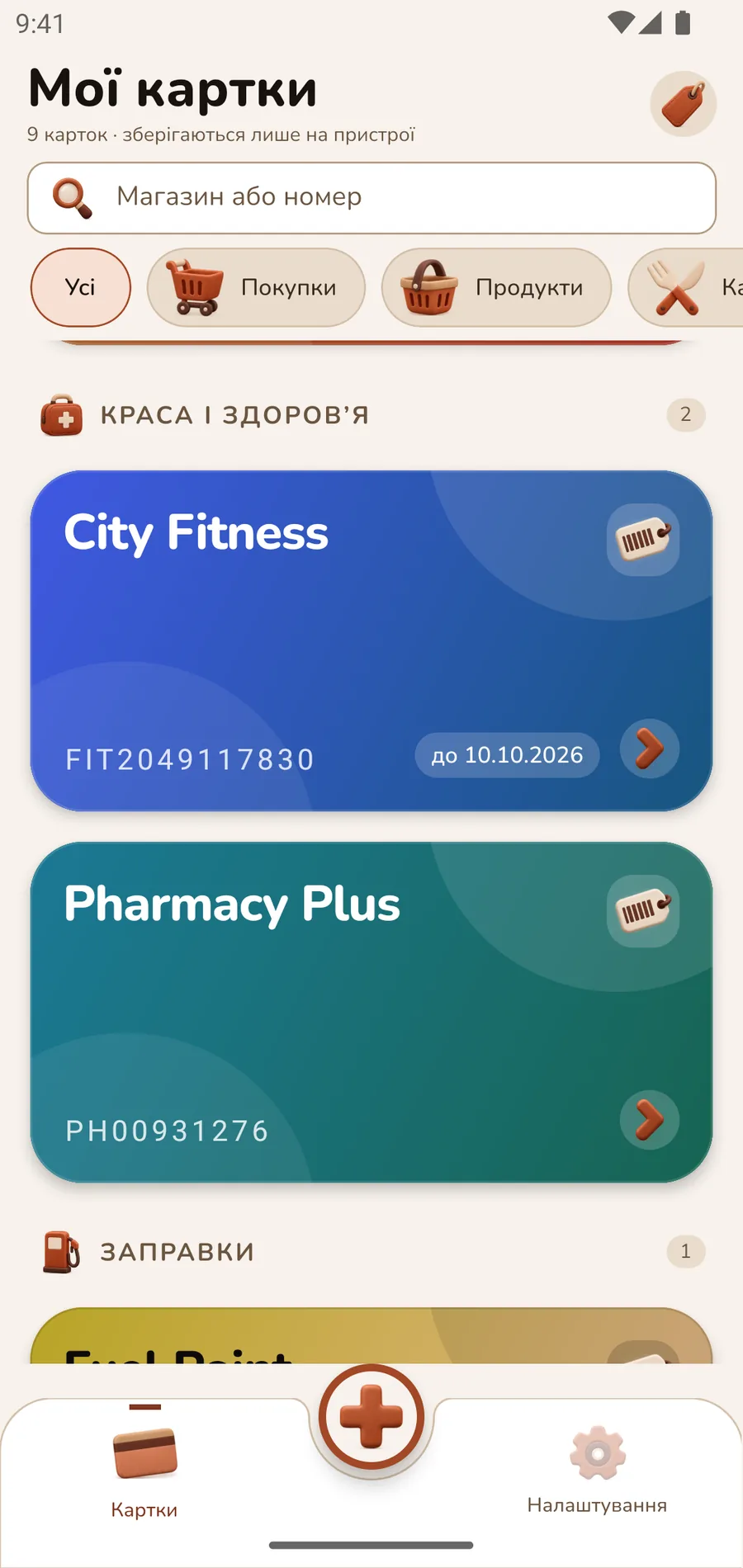743x1568 pixels.
Task: Filter cards by Продукти
Action: click(496, 287)
